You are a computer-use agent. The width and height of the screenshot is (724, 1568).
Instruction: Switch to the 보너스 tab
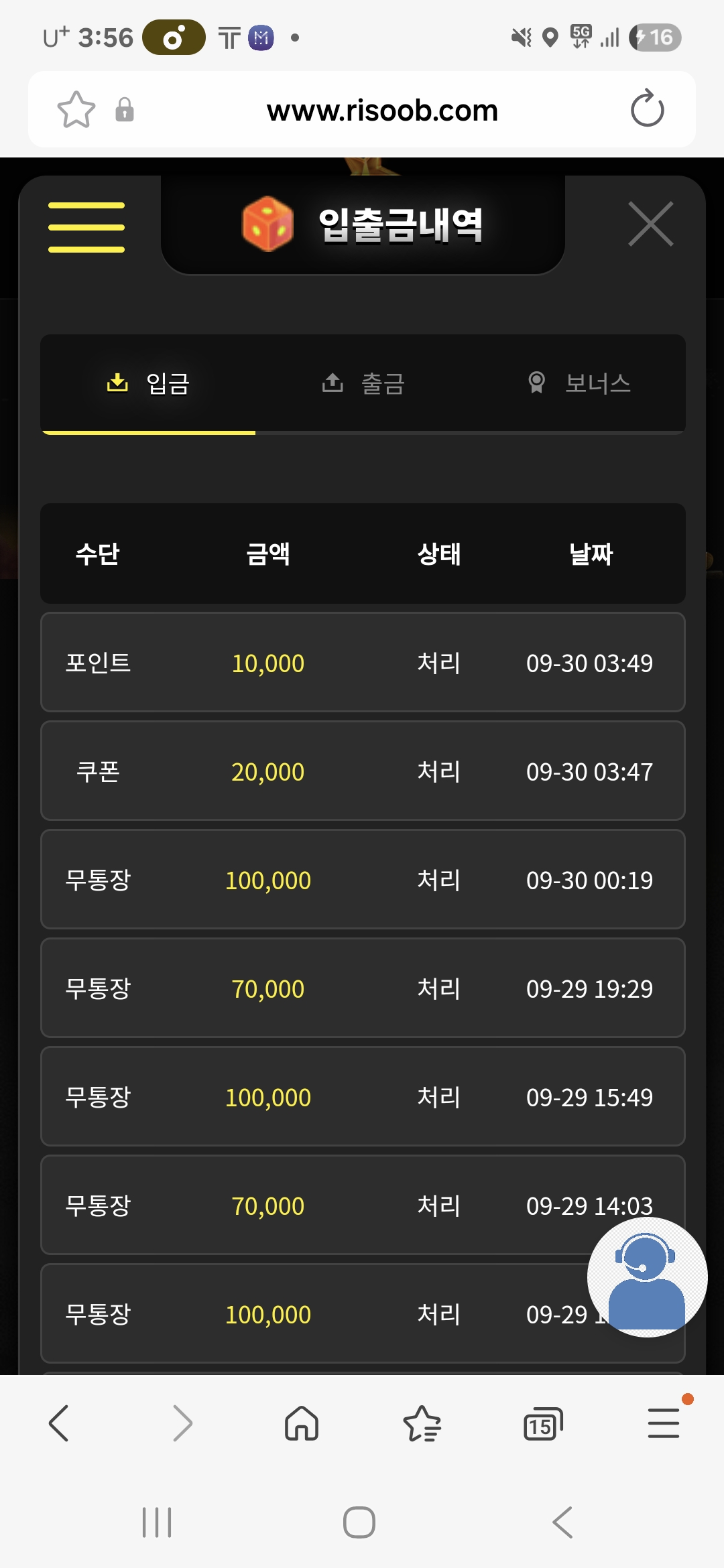[578, 383]
